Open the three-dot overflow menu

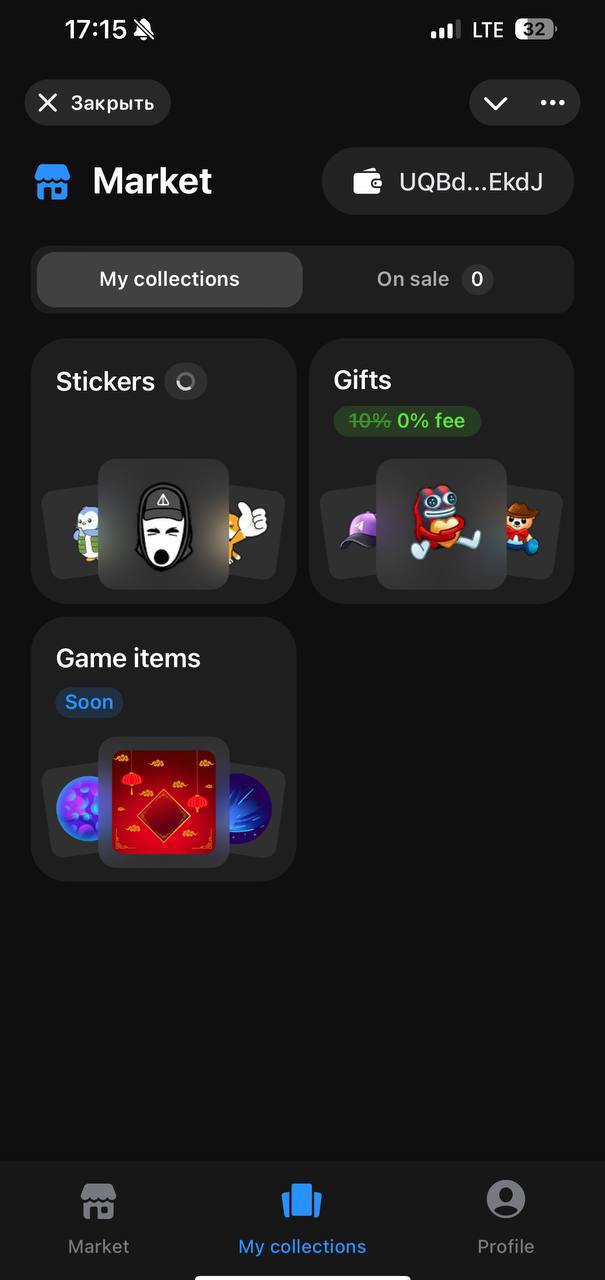552,103
